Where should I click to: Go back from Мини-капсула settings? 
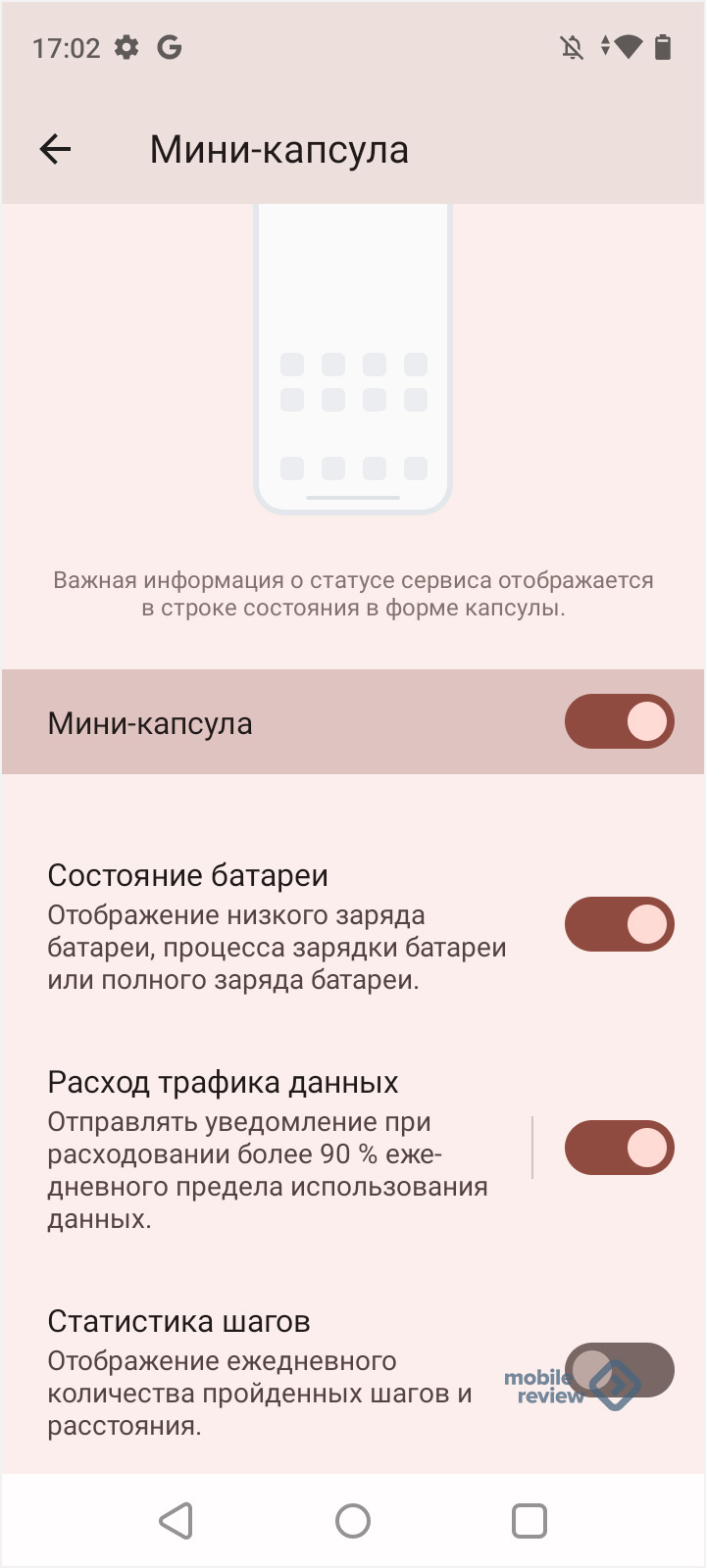click(x=56, y=149)
